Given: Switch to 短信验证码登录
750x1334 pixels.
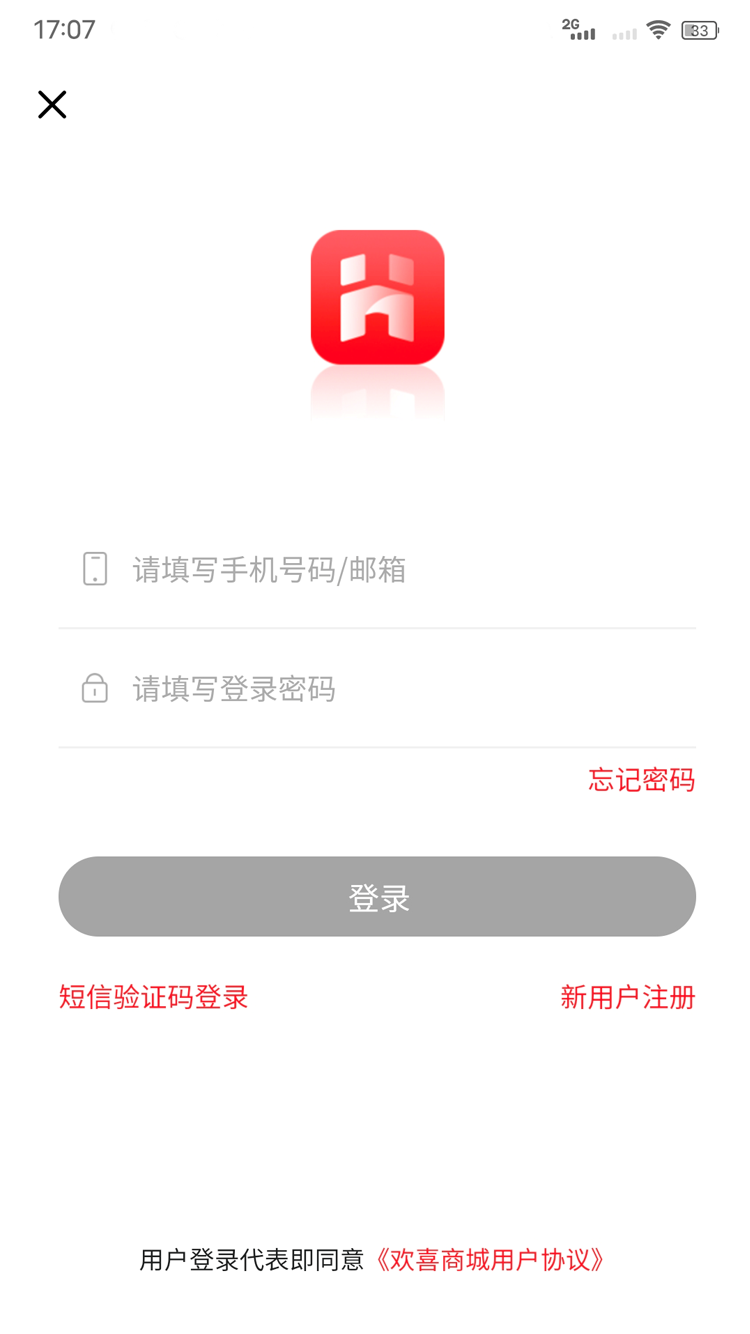Looking at the screenshot, I should 153,997.
